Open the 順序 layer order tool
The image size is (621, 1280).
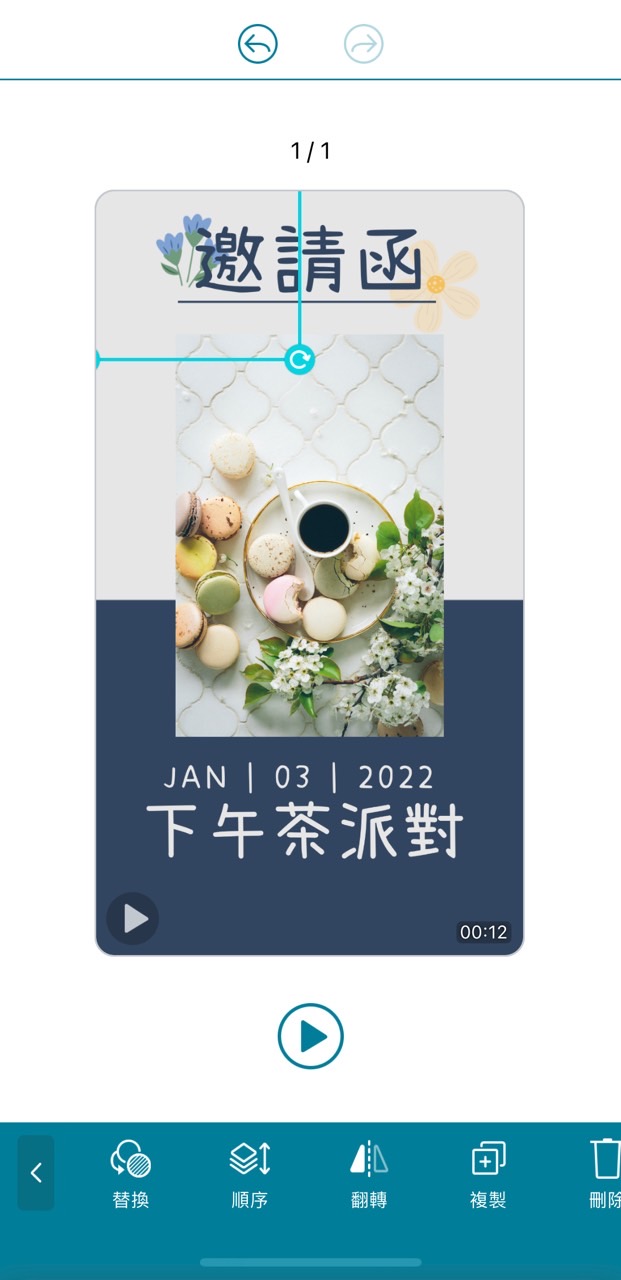click(249, 1173)
